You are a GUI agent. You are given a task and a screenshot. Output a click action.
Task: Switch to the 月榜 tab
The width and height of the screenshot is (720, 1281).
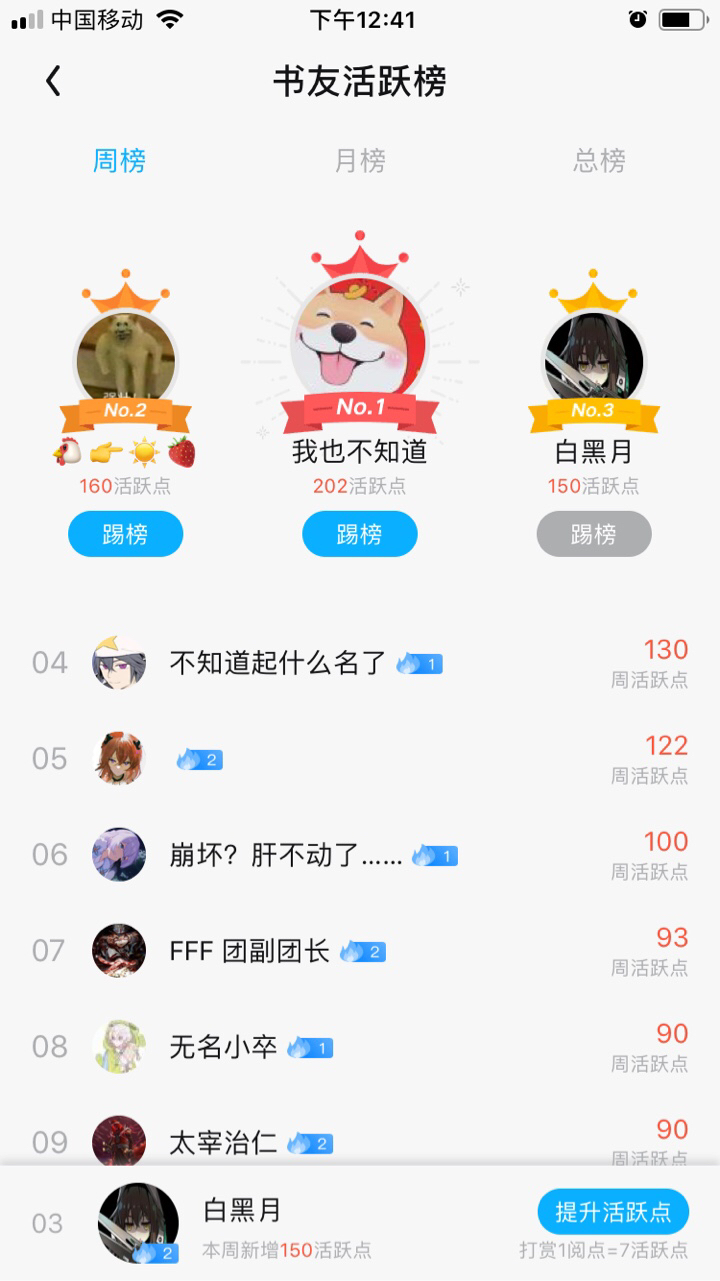(x=360, y=160)
